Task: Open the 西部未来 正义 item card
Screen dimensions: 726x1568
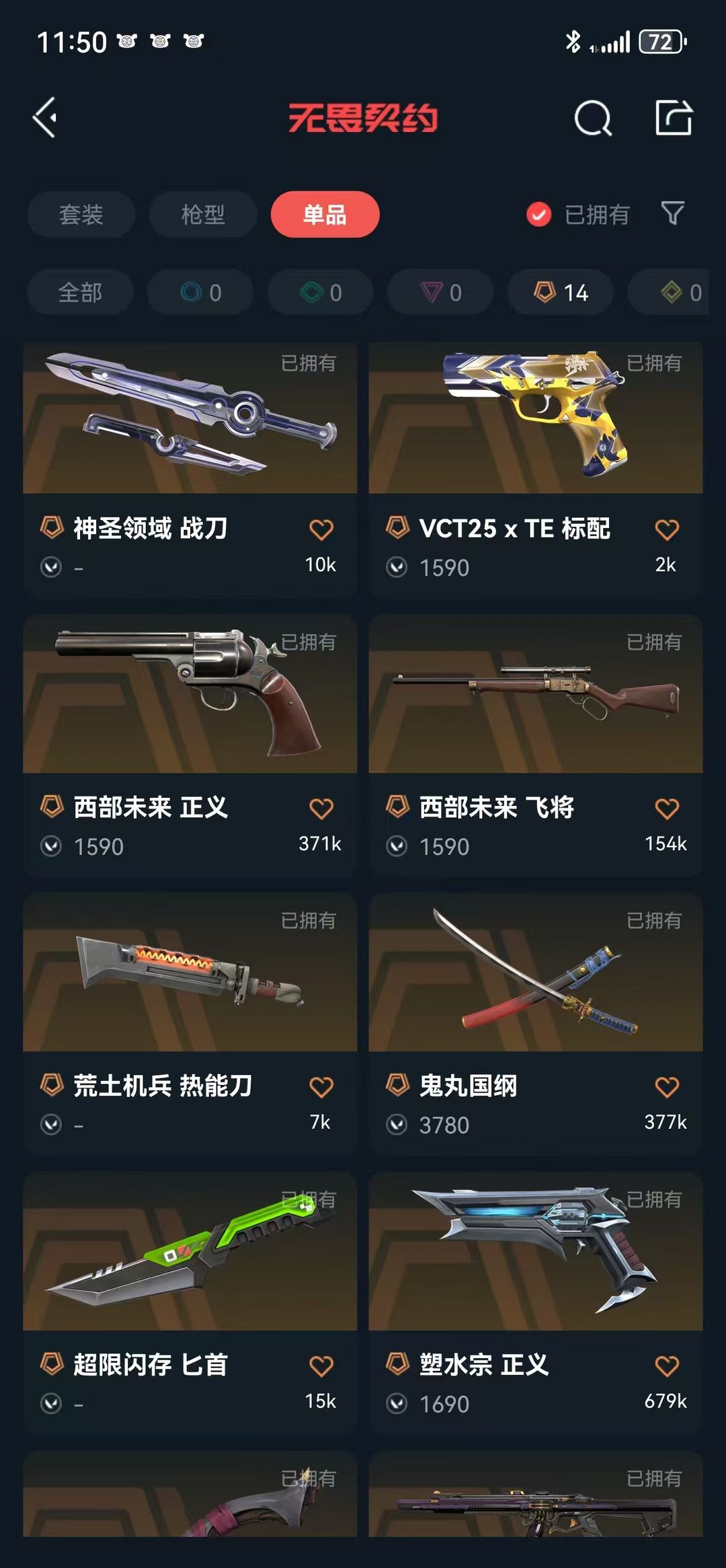Action: 190,745
